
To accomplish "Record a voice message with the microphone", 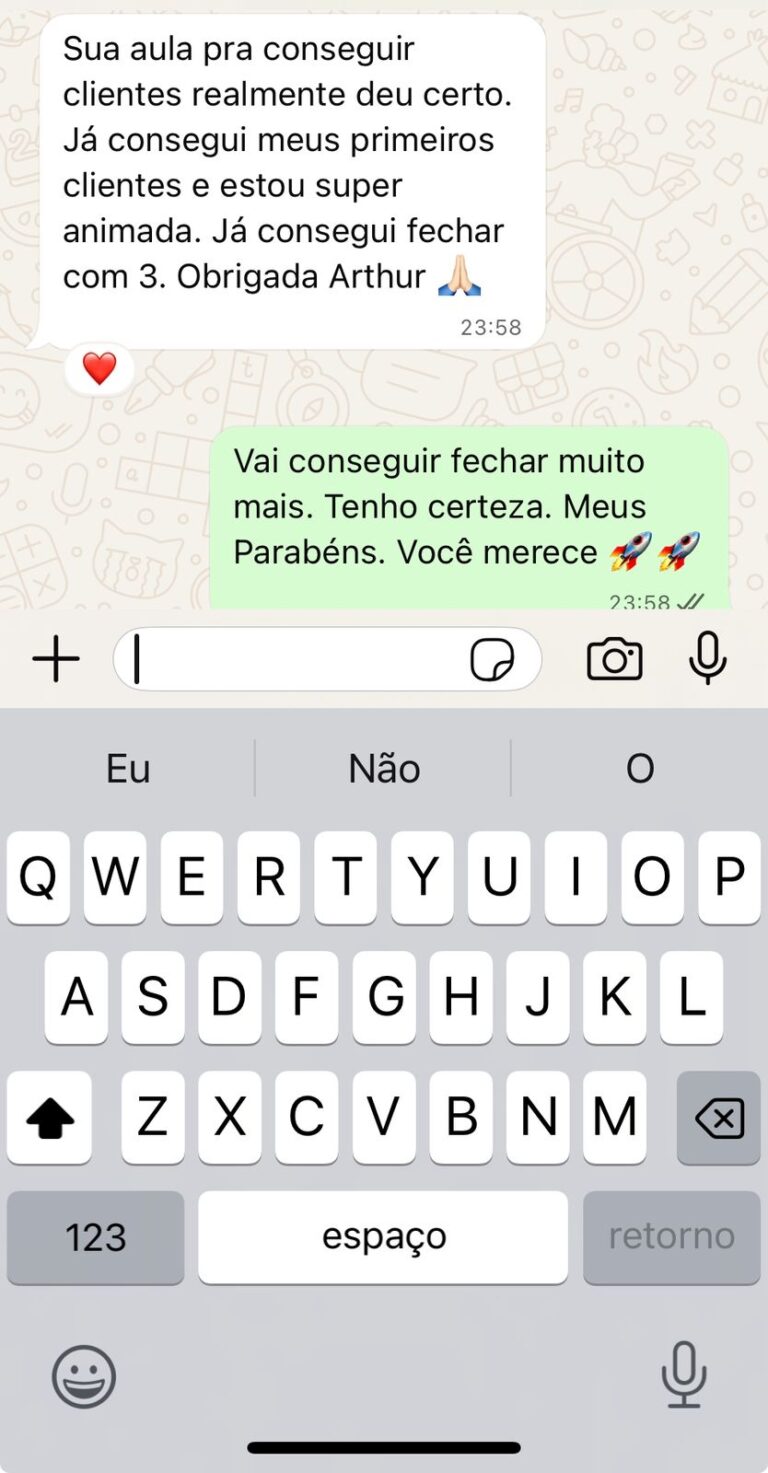I will click(x=707, y=658).
